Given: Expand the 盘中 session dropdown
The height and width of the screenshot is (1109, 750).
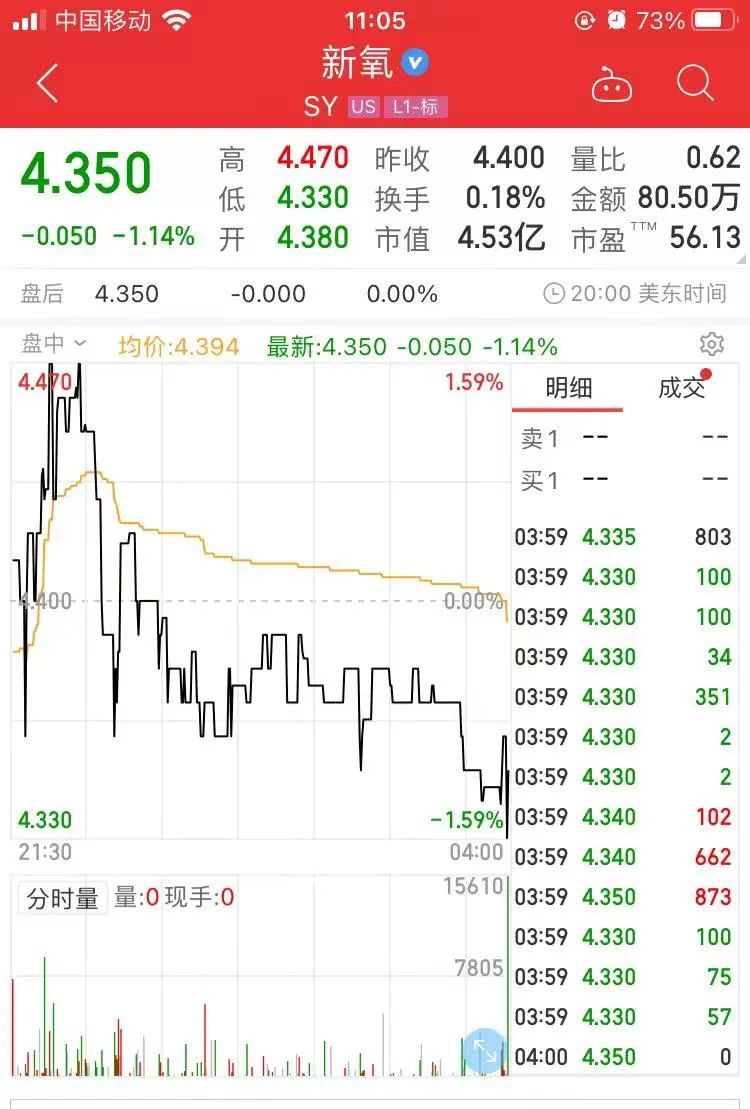Looking at the screenshot, I should pos(54,345).
